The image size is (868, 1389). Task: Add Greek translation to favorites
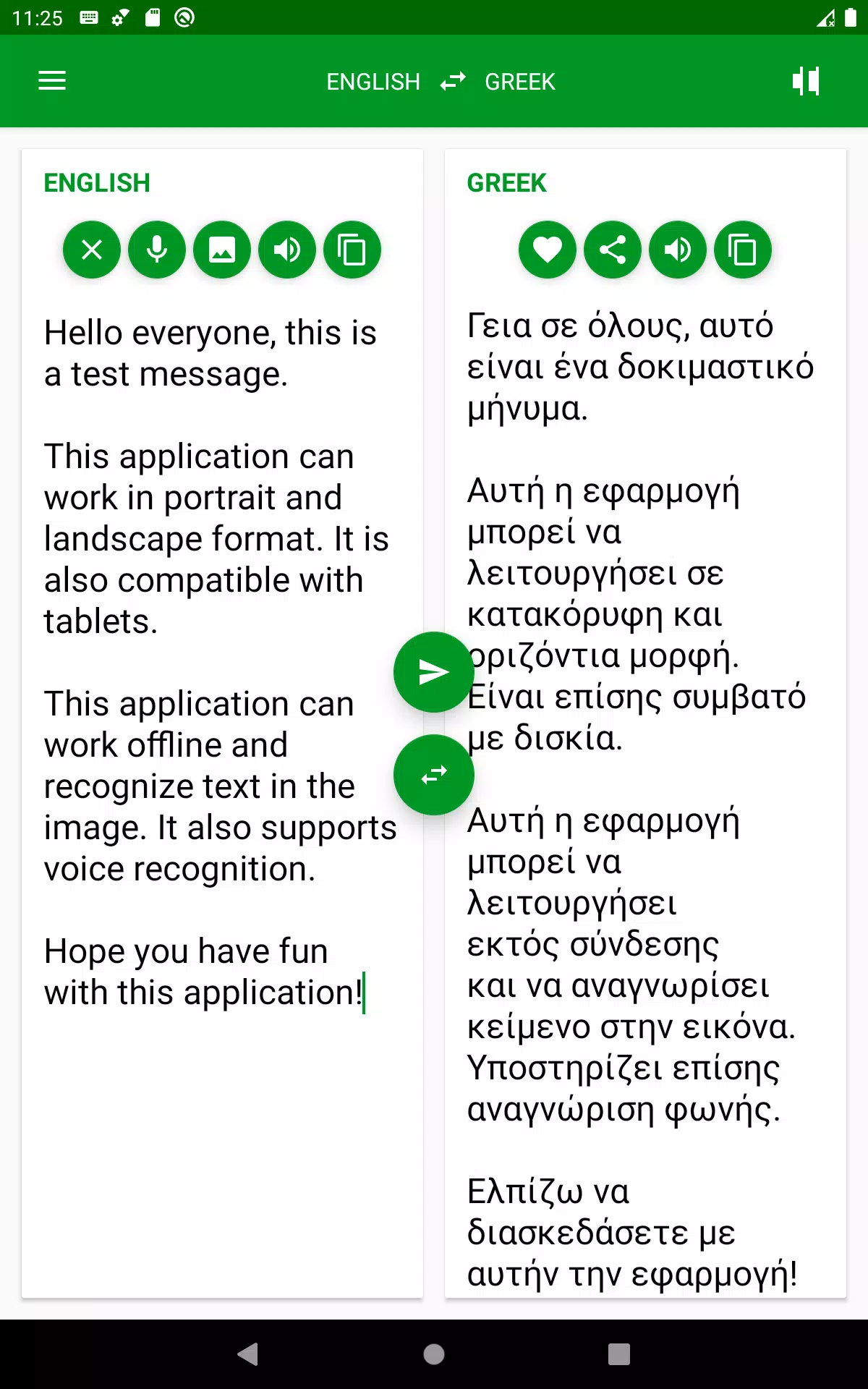click(548, 250)
